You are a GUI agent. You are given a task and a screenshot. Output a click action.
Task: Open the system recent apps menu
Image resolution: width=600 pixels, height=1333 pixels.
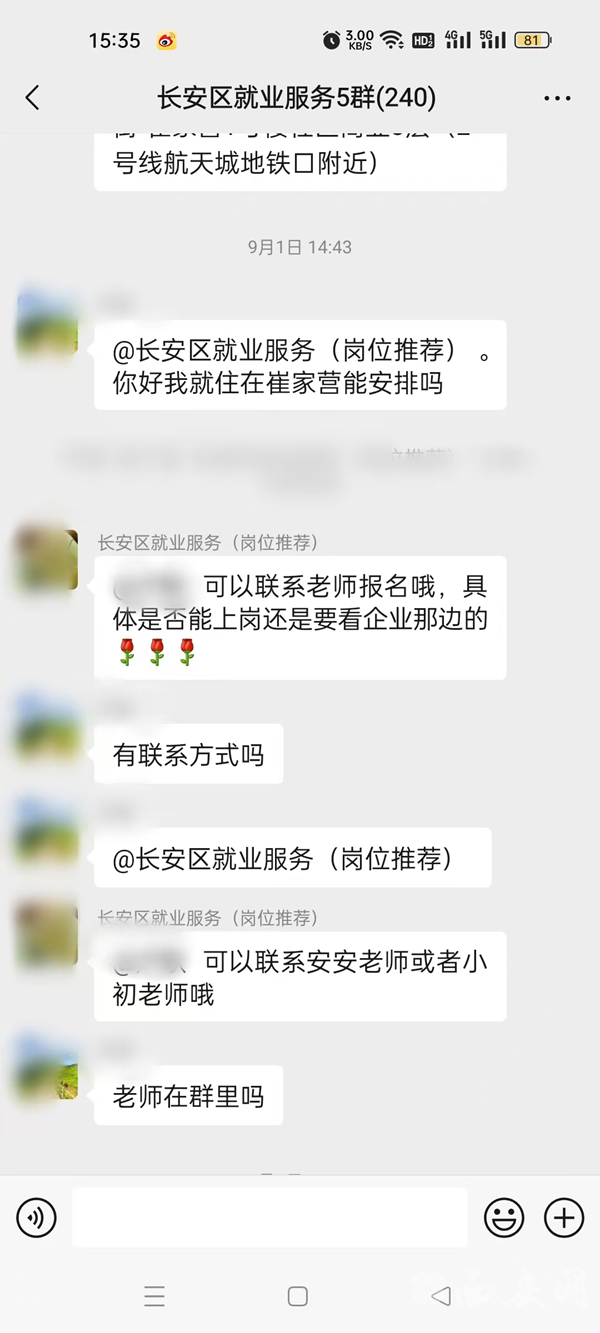pos(155,1297)
